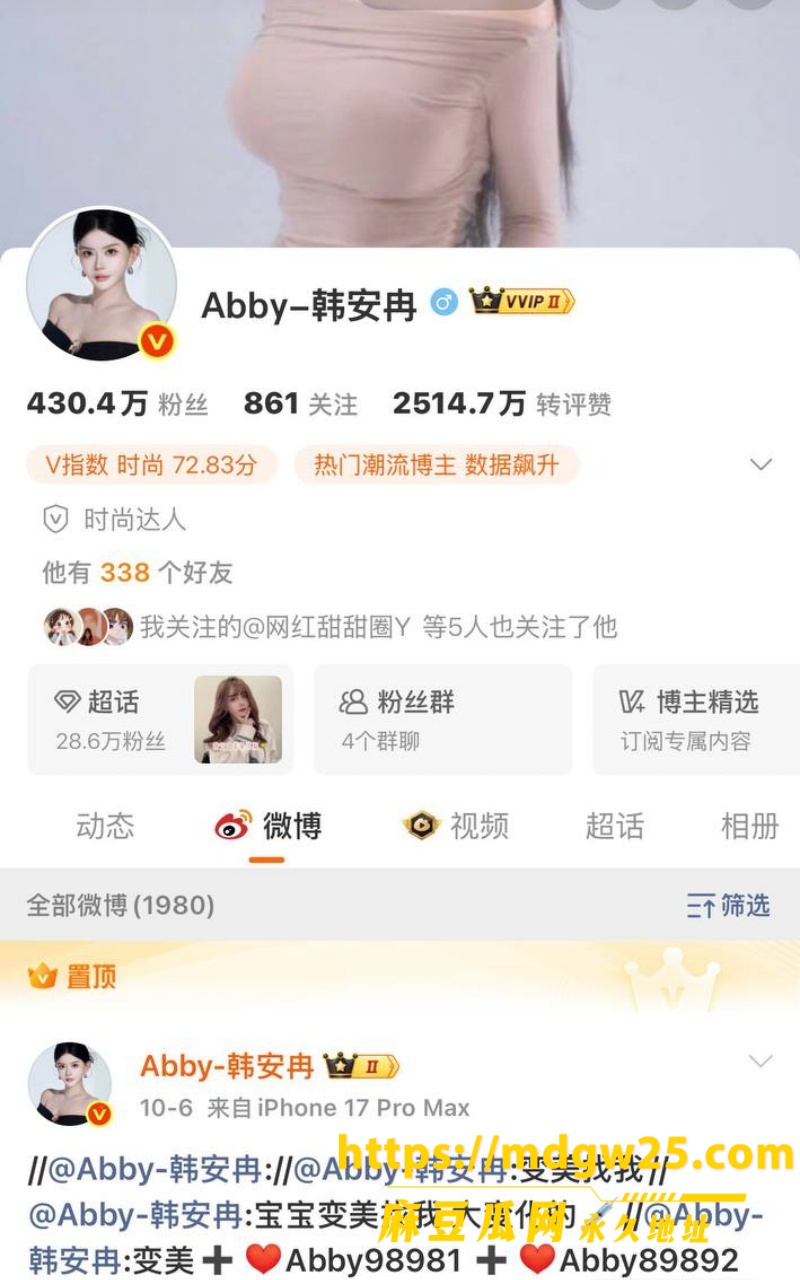Go to the 超话 tab
The image size is (800, 1280).
tap(614, 826)
